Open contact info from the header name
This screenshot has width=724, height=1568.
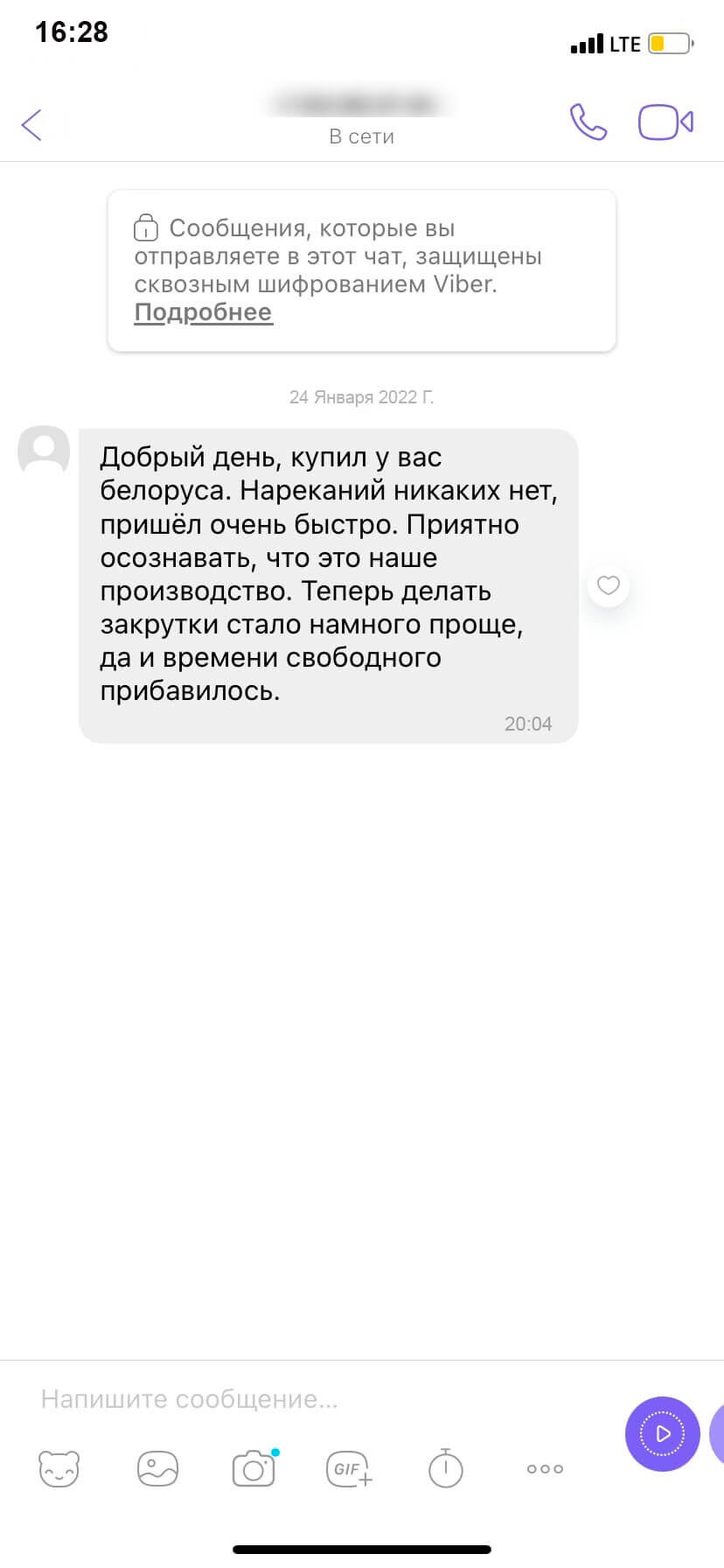click(x=360, y=105)
